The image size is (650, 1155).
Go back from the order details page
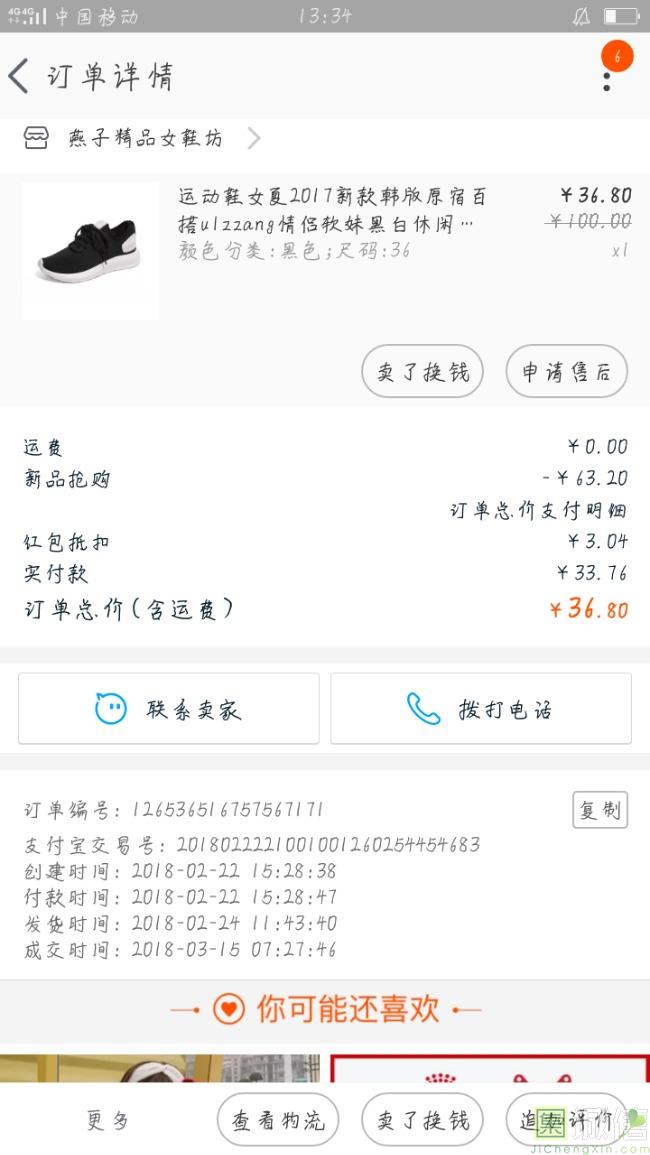point(20,76)
